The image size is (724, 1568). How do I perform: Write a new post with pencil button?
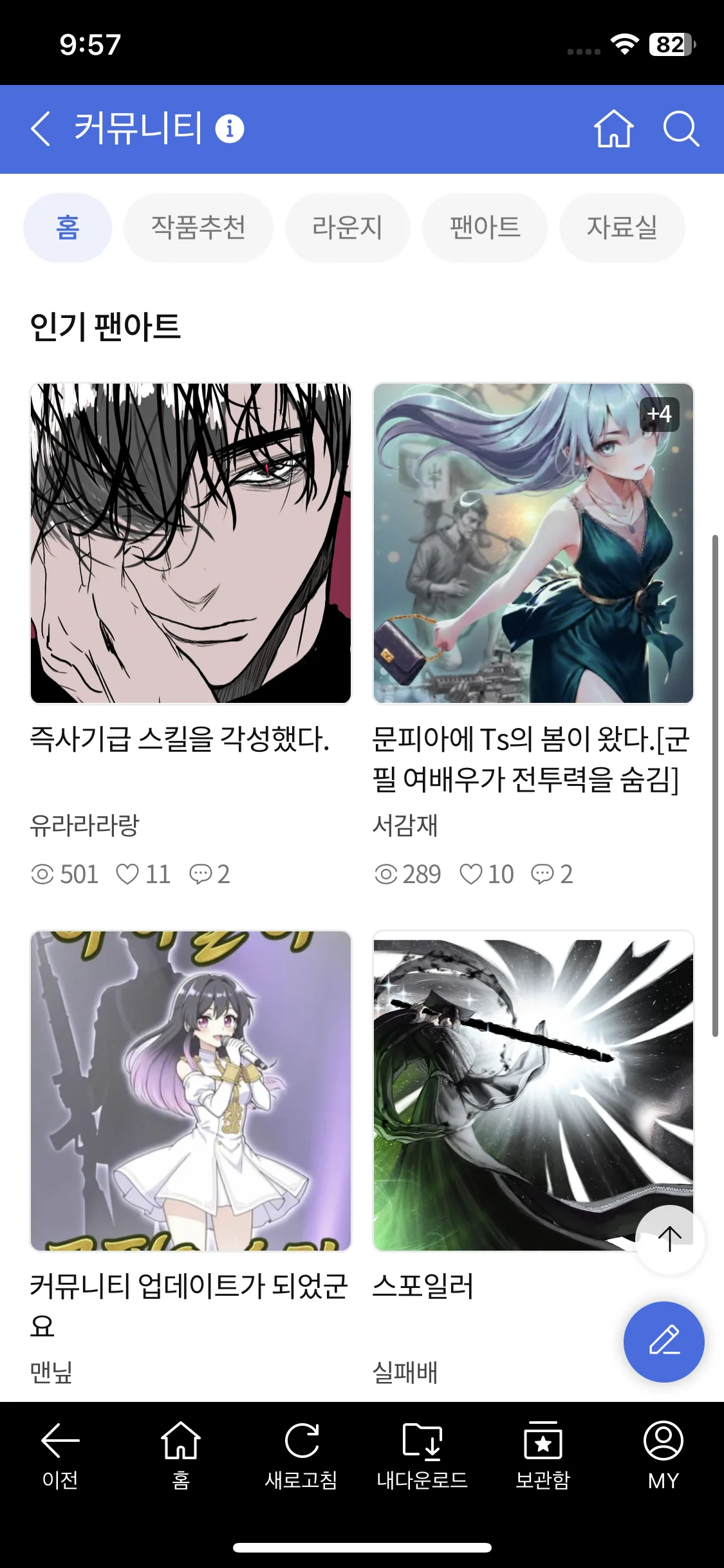[664, 1341]
